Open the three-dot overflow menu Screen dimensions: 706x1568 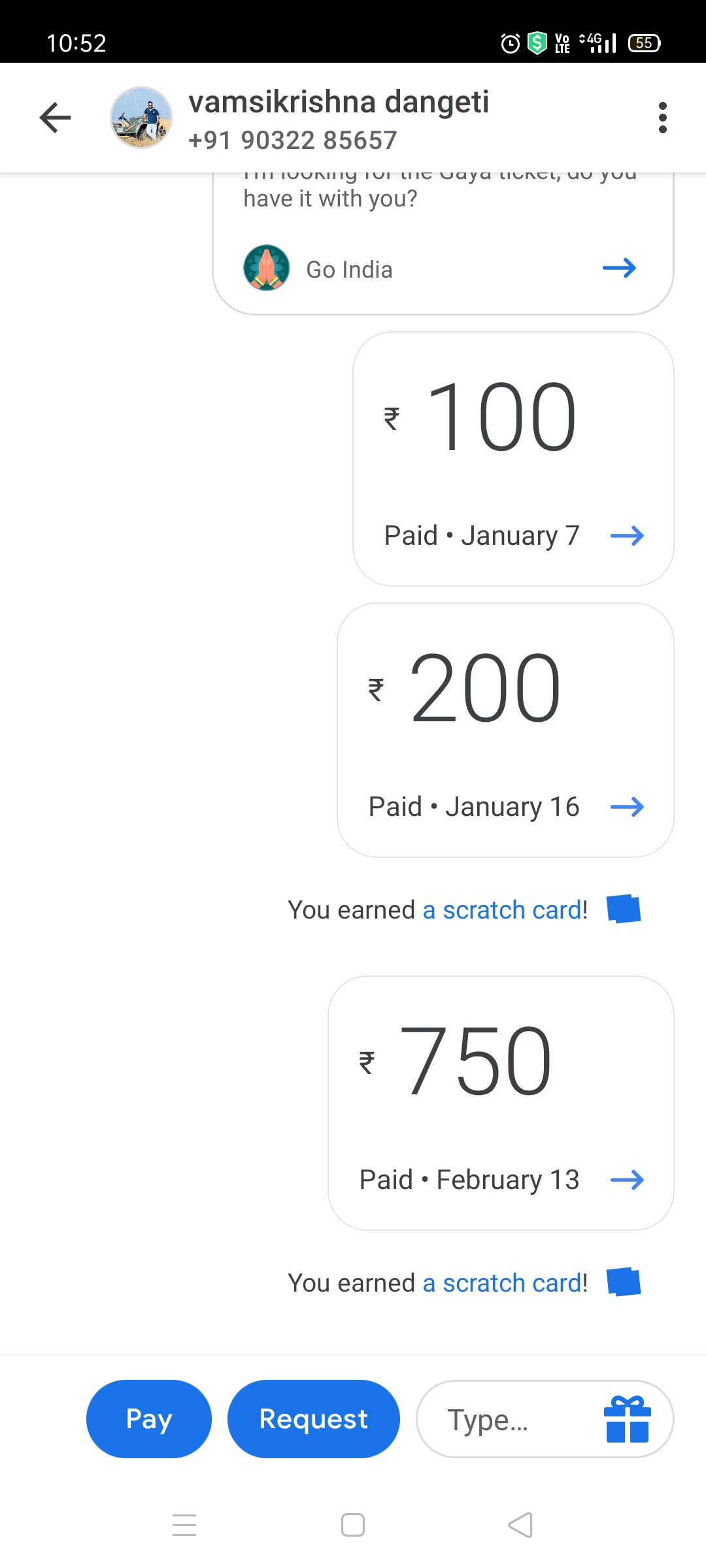[x=662, y=118]
